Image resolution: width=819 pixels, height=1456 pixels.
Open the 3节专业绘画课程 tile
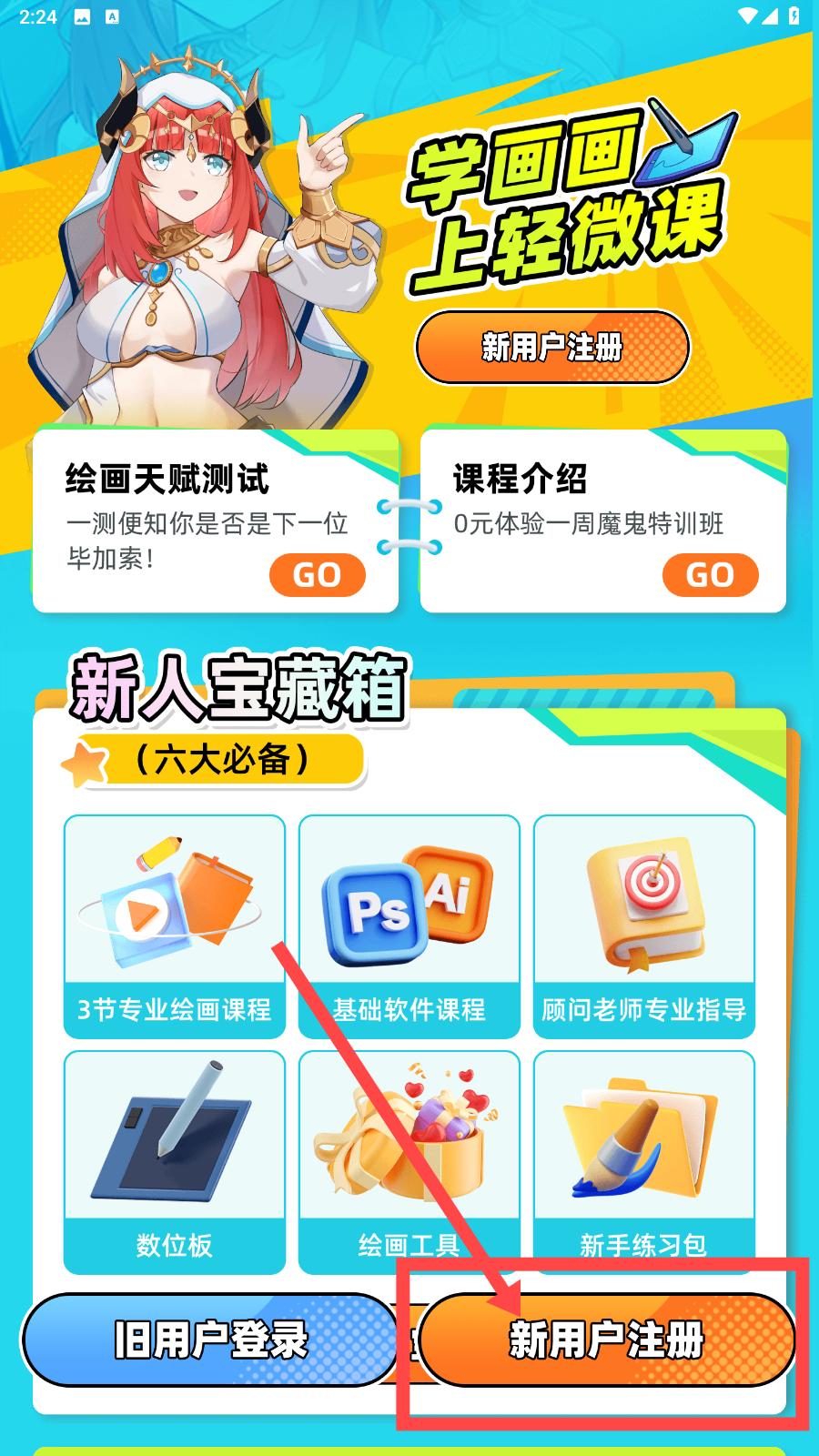point(174,926)
